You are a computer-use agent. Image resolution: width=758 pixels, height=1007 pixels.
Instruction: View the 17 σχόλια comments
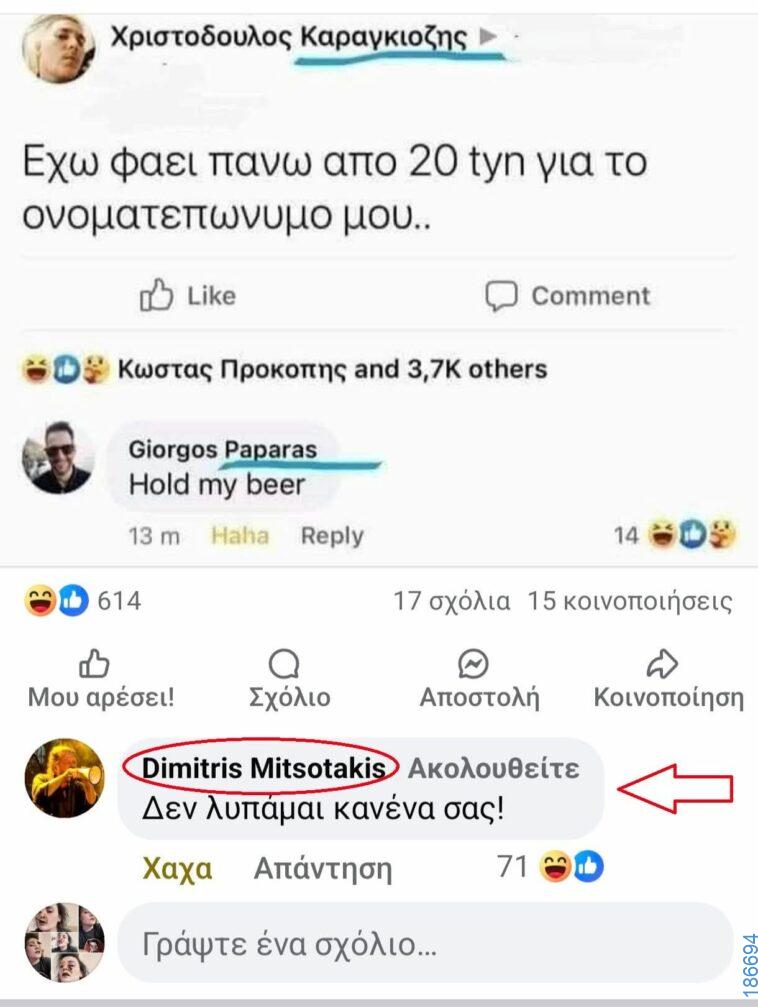(452, 602)
